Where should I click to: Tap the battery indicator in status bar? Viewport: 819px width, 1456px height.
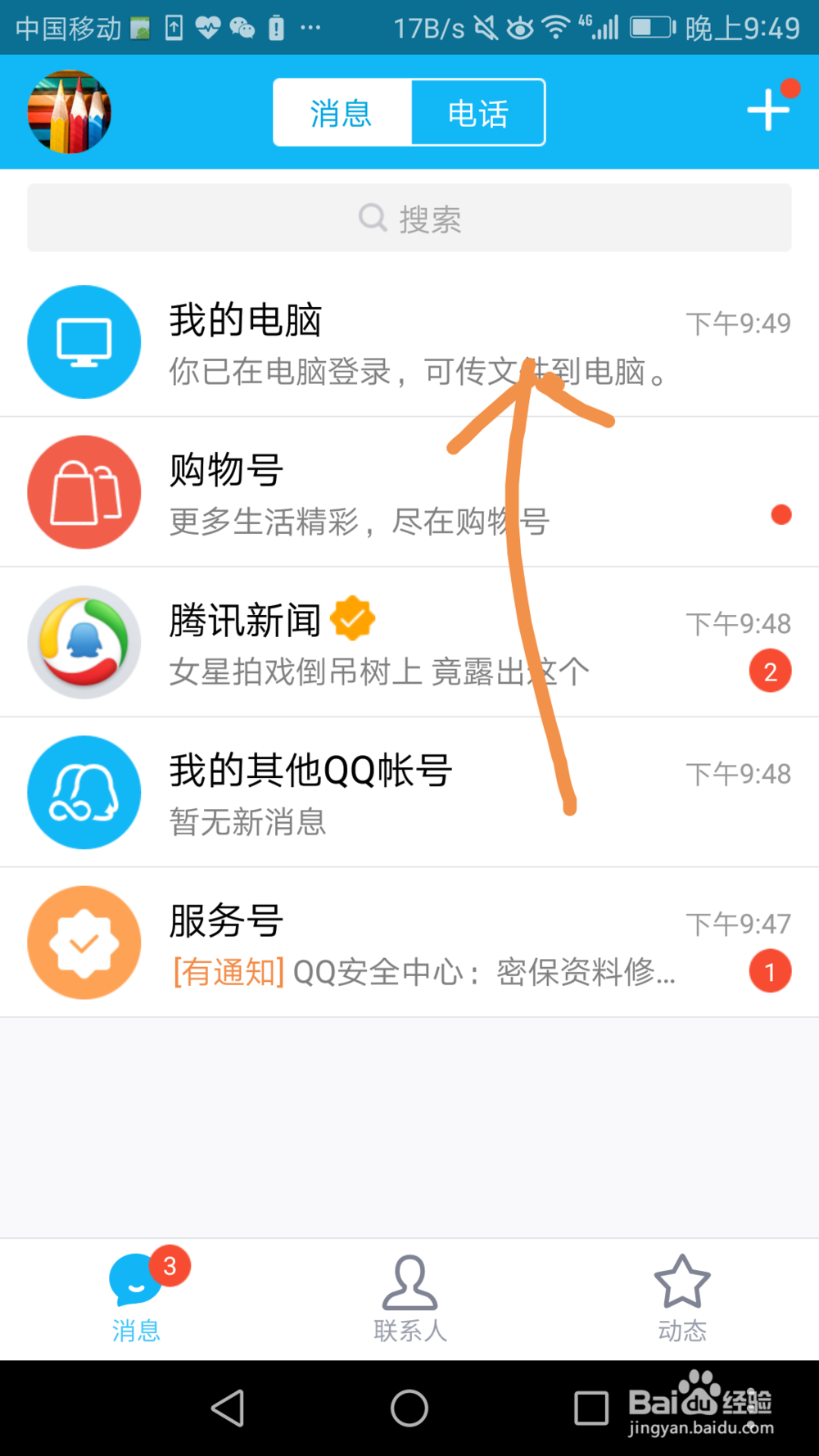pyautogui.click(x=649, y=27)
